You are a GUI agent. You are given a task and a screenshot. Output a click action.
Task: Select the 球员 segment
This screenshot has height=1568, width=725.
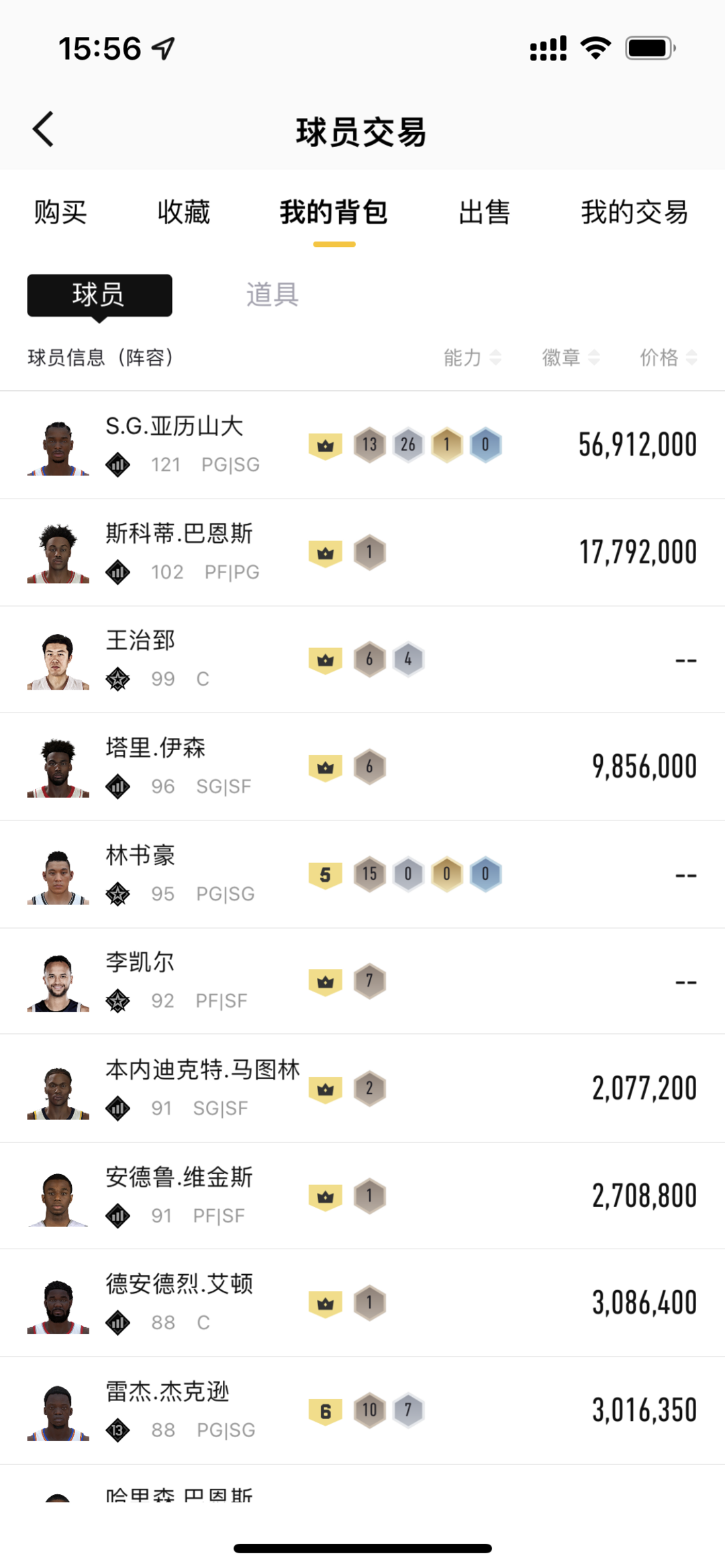click(99, 295)
